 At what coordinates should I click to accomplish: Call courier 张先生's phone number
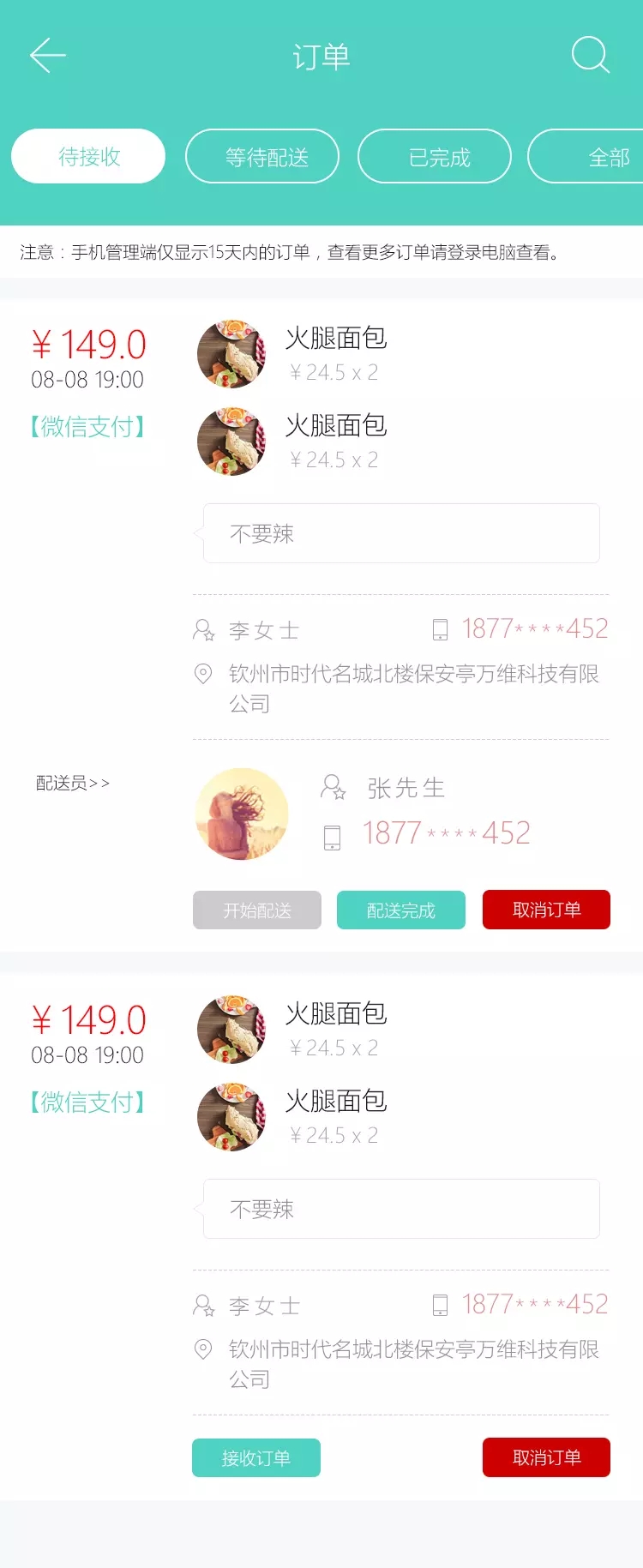tap(446, 833)
